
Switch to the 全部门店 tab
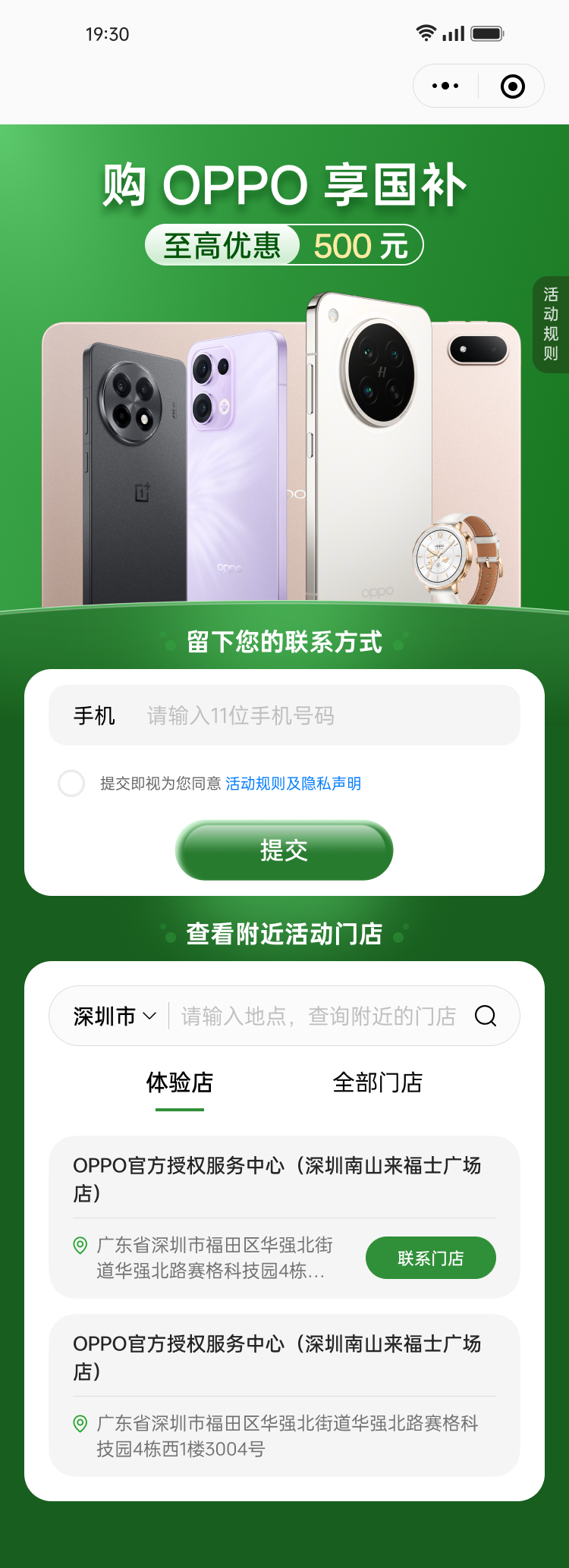point(377,1083)
